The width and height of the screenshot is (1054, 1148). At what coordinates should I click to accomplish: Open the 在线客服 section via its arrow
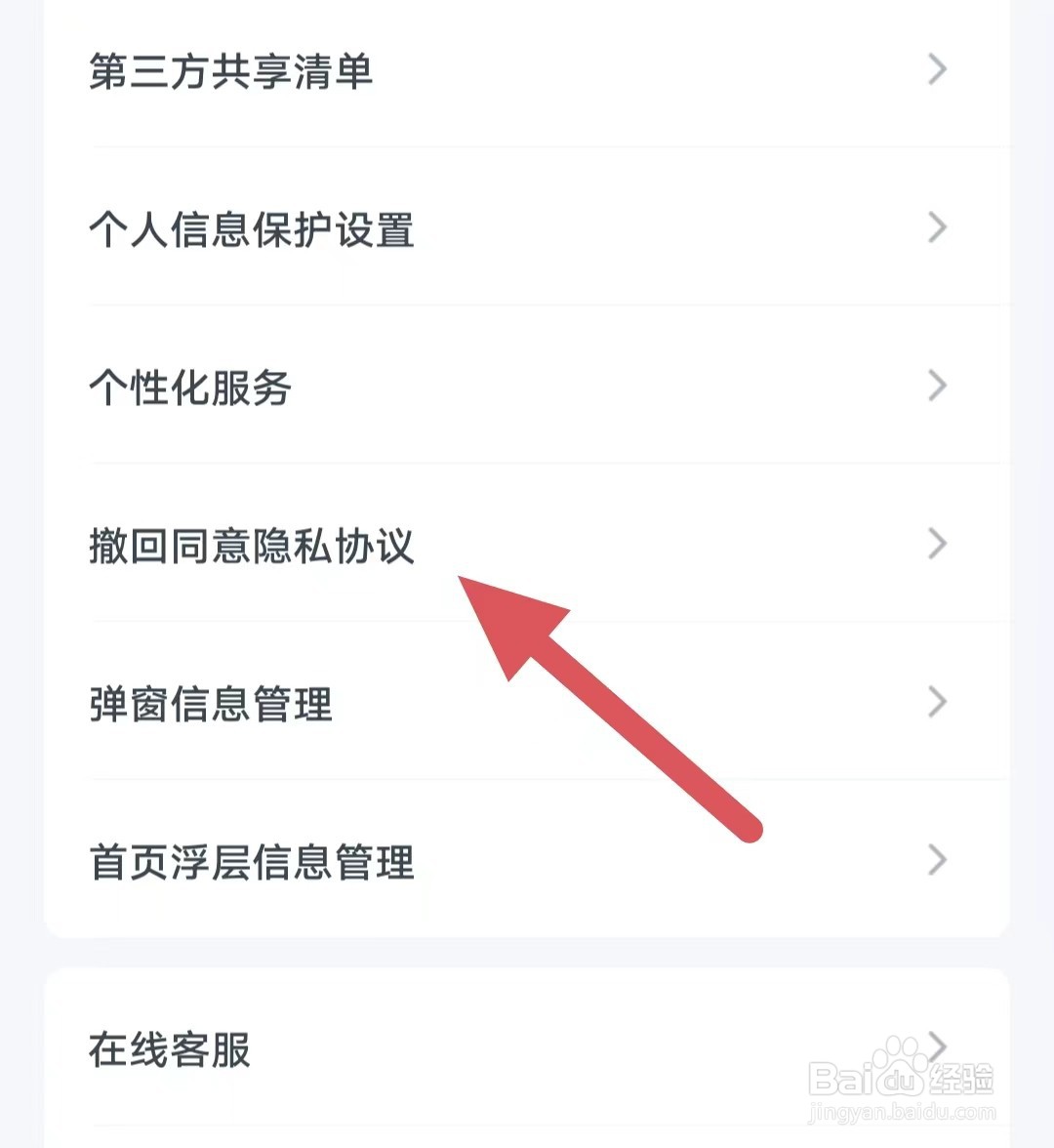point(937,1048)
